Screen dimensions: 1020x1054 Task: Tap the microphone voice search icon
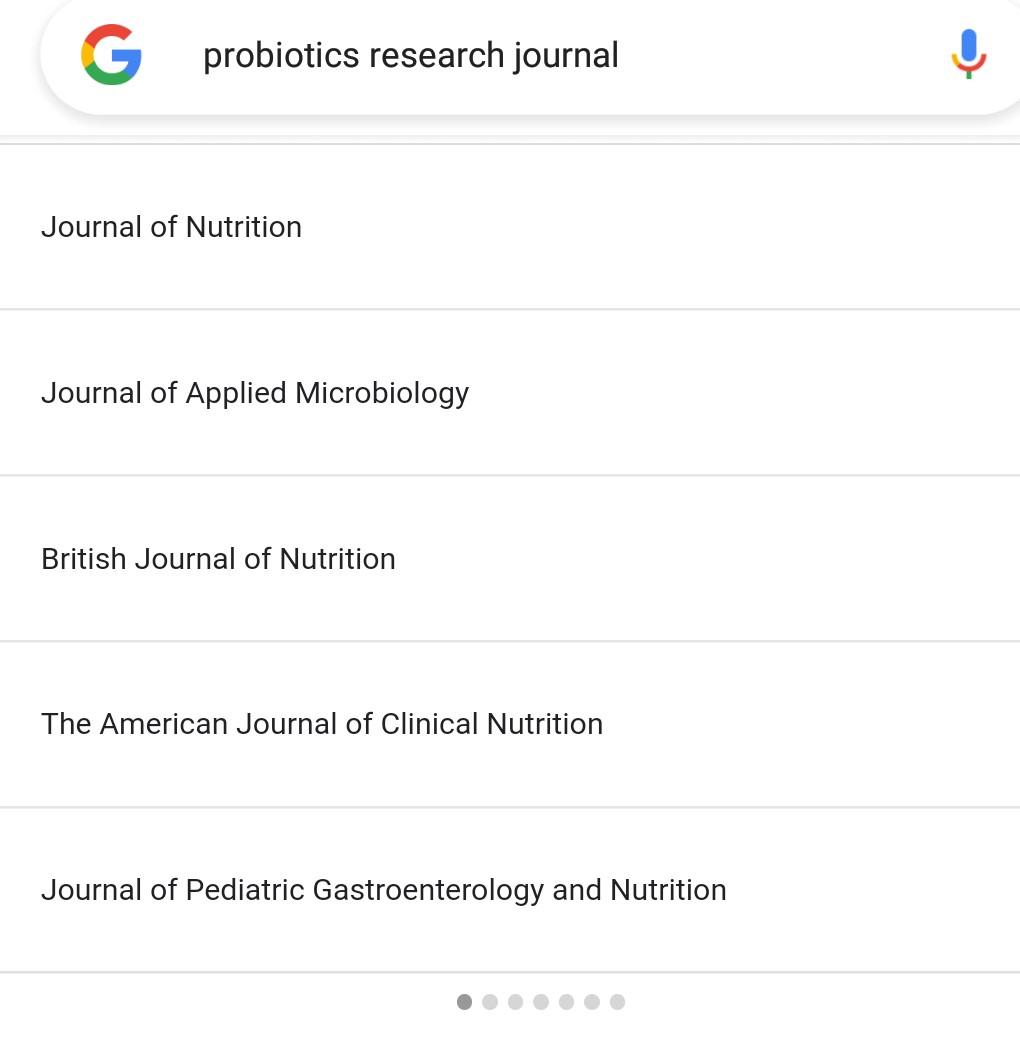click(x=968, y=54)
